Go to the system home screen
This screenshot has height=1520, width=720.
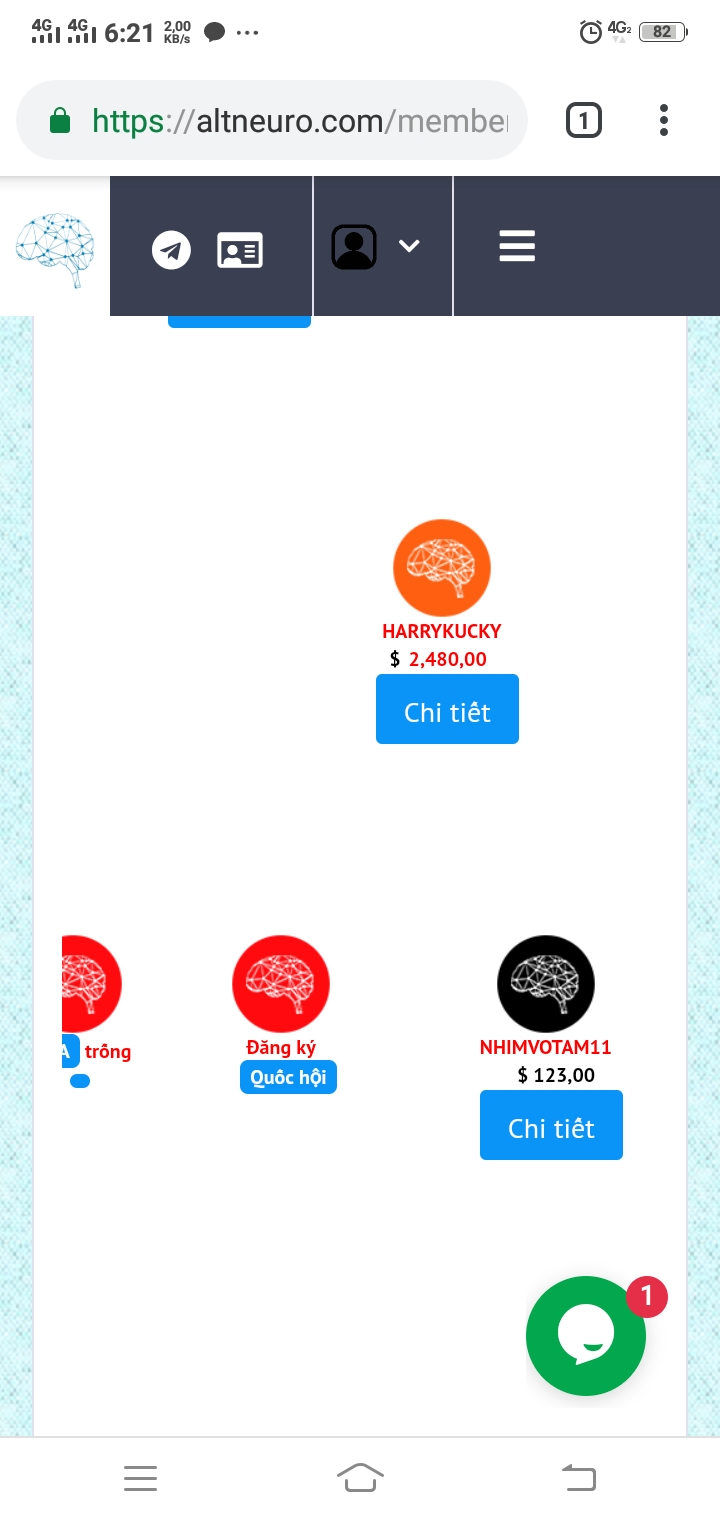coord(360,1477)
